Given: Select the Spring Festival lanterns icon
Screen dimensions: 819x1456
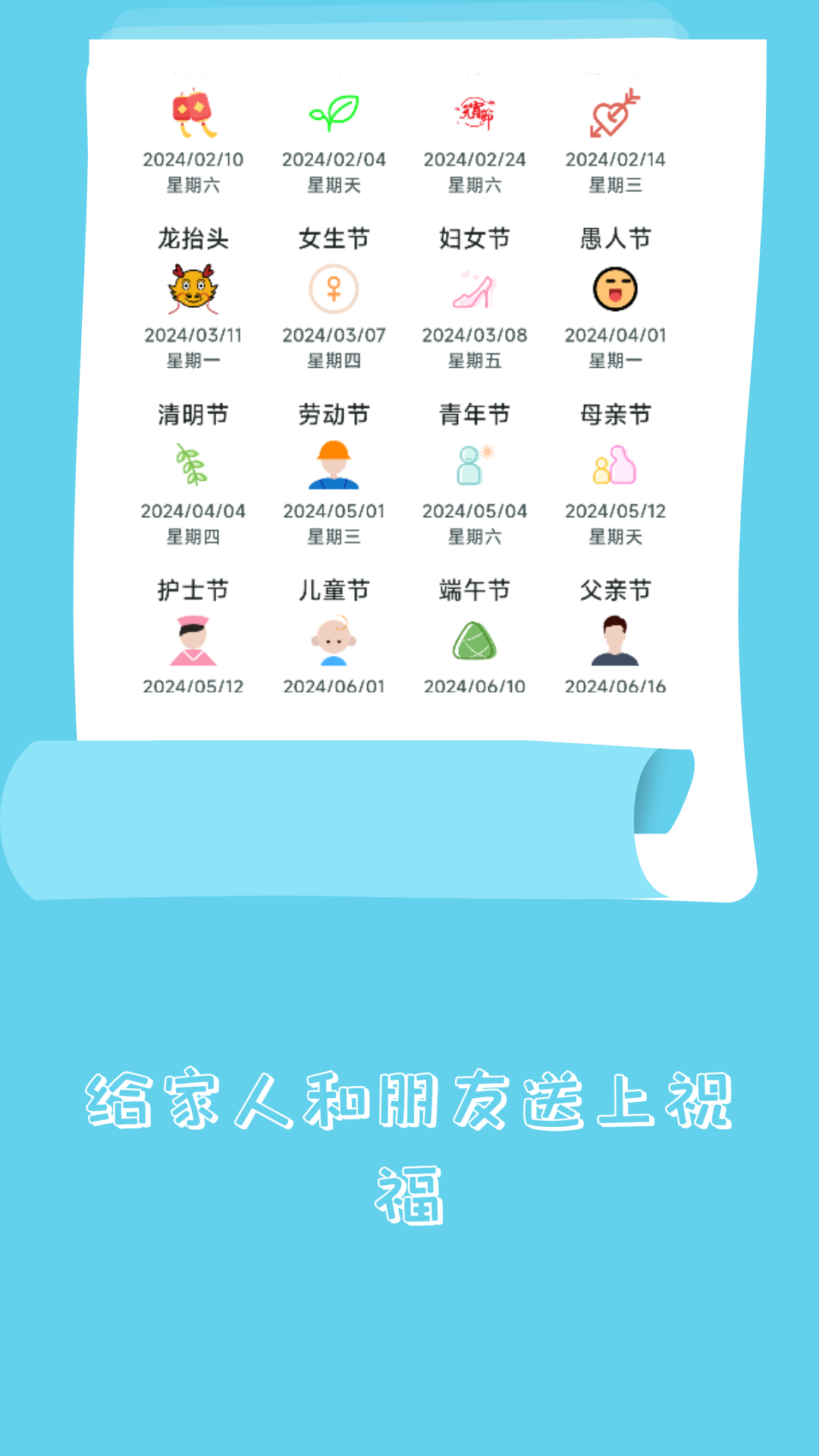Looking at the screenshot, I should [192, 115].
